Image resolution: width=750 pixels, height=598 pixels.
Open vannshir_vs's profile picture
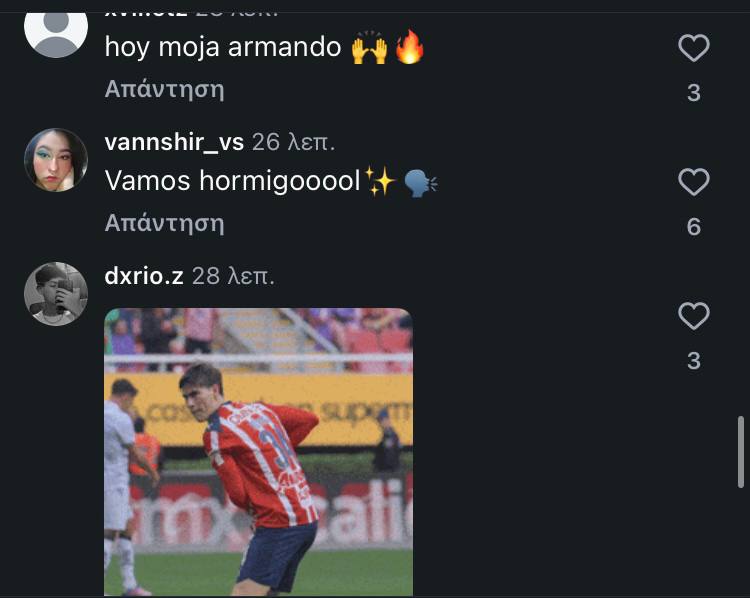tap(56, 160)
